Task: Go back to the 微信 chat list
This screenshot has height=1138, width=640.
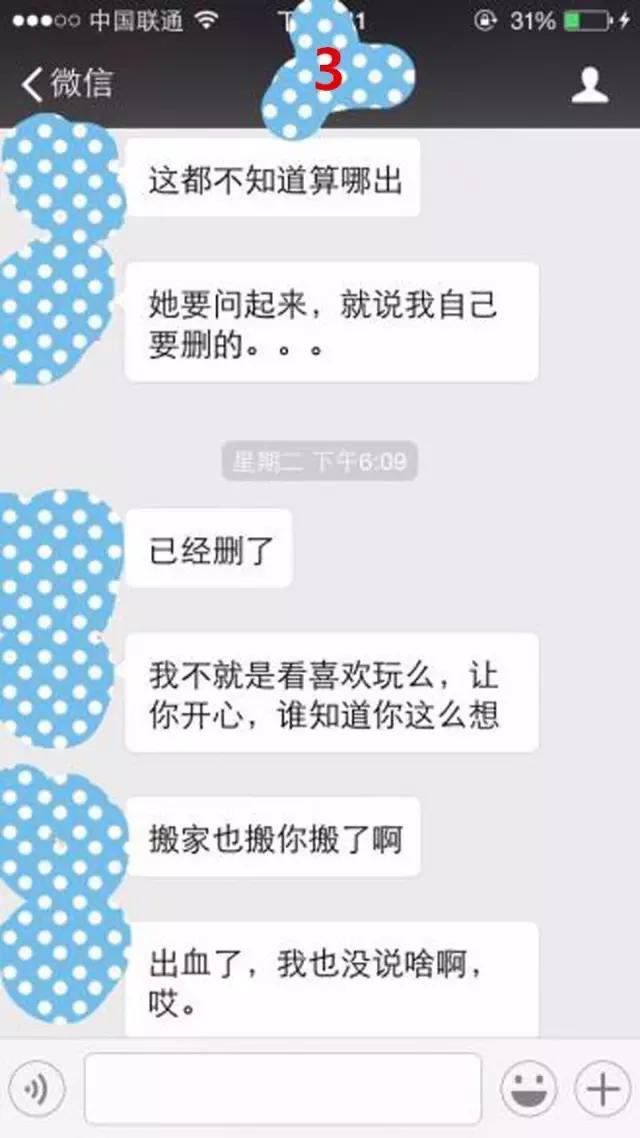Action: pyautogui.click(x=66, y=84)
